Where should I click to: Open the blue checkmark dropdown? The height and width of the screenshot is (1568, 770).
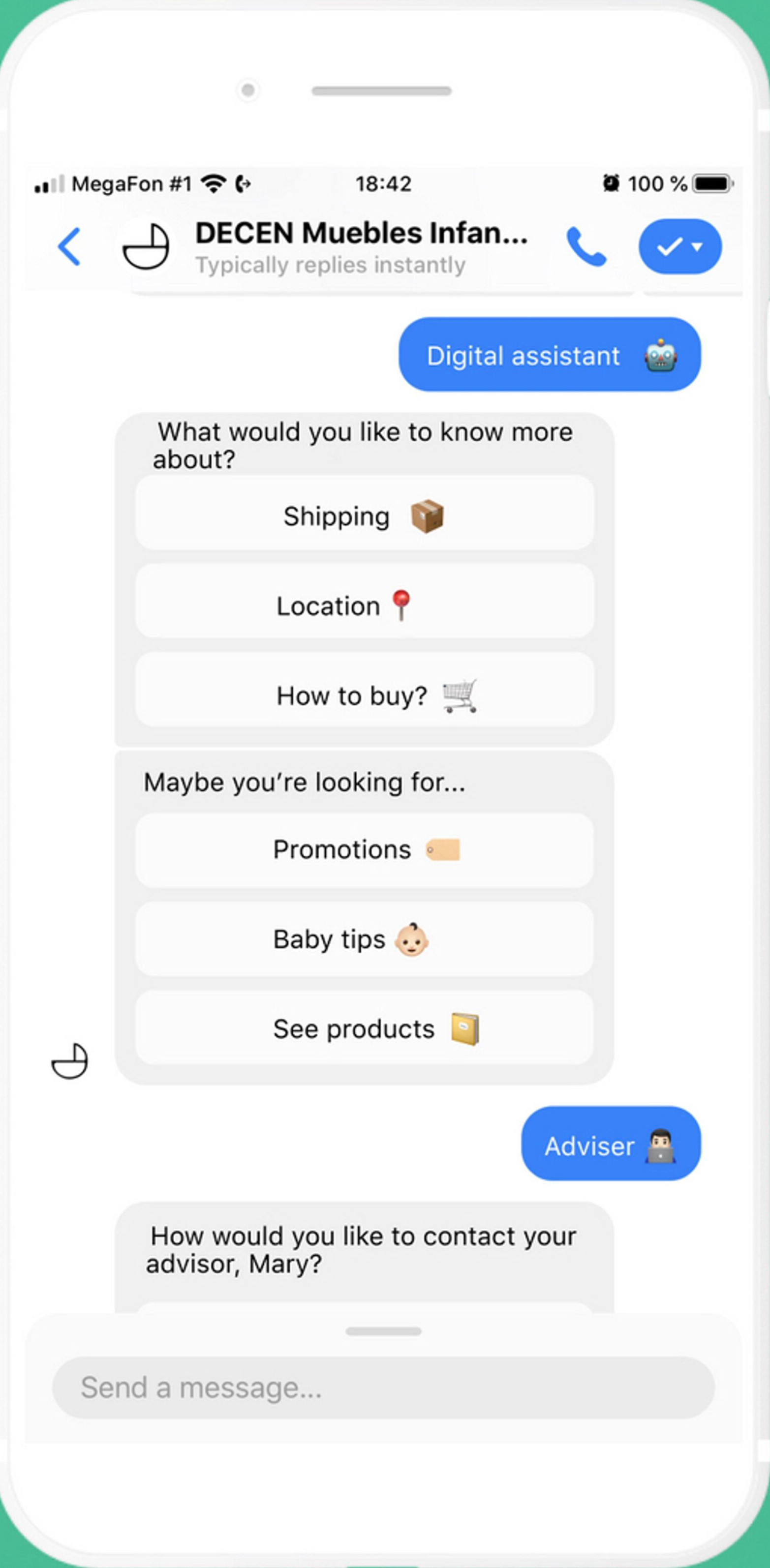pyautogui.click(x=679, y=246)
